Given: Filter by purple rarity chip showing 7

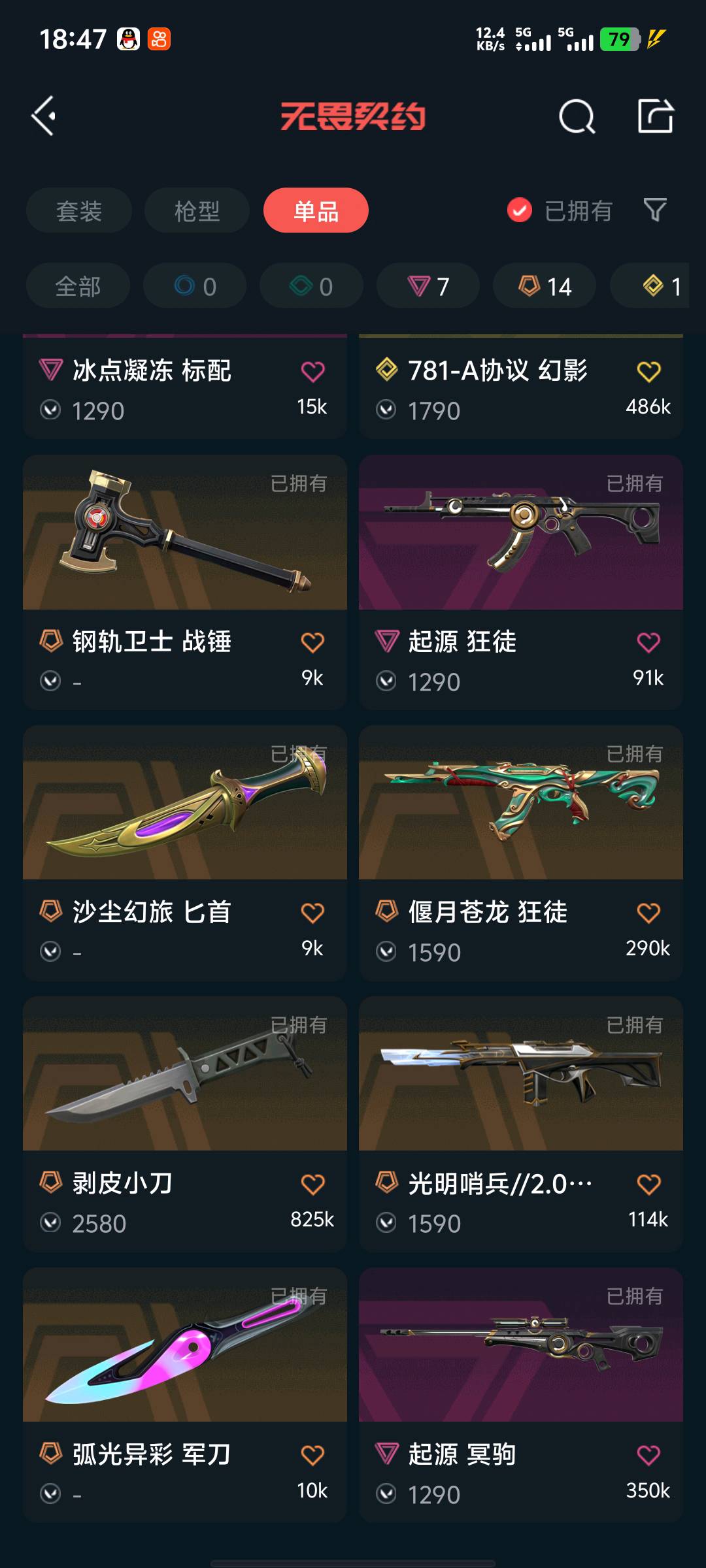Looking at the screenshot, I should point(428,286).
